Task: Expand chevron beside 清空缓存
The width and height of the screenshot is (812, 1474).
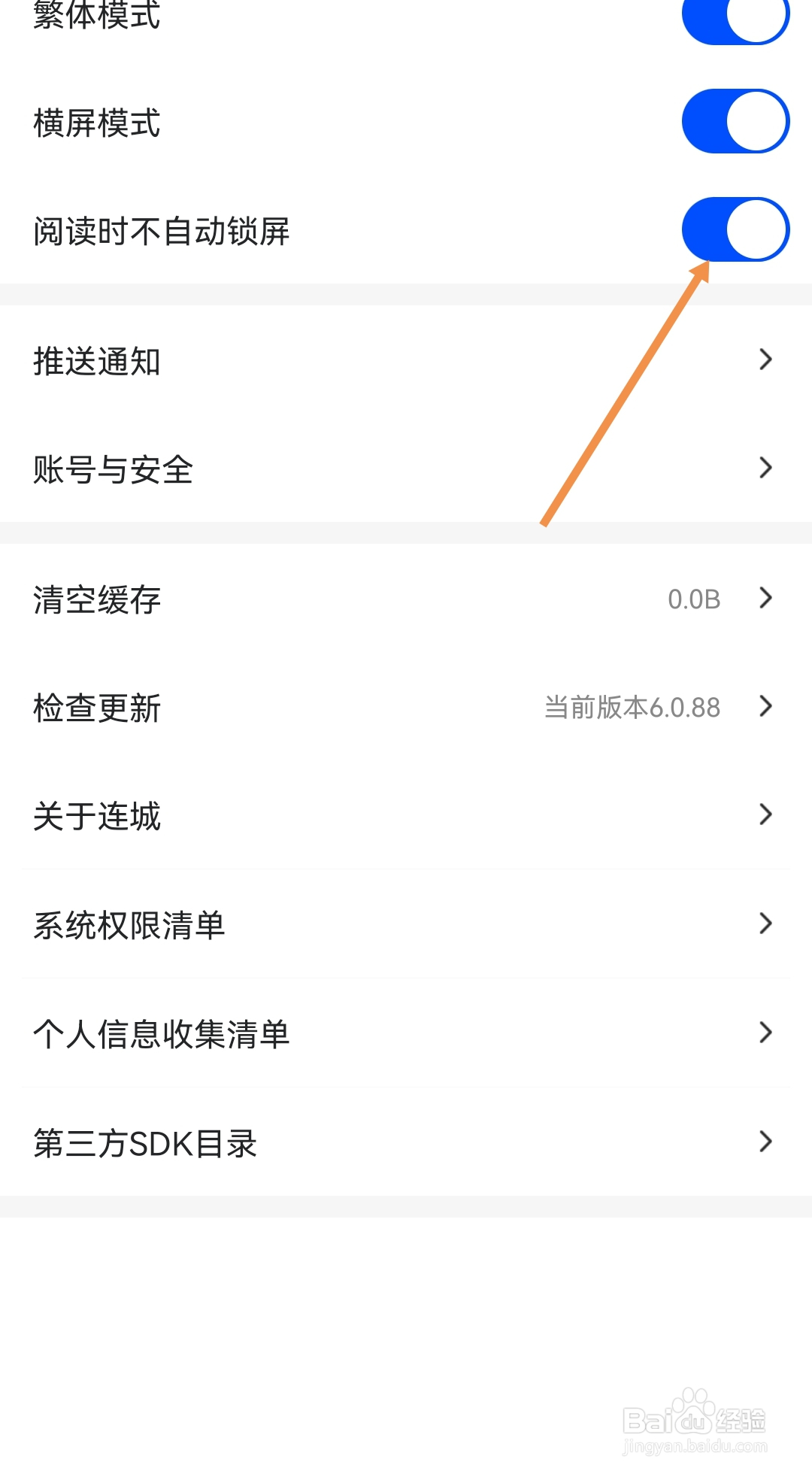Action: pyautogui.click(x=765, y=599)
